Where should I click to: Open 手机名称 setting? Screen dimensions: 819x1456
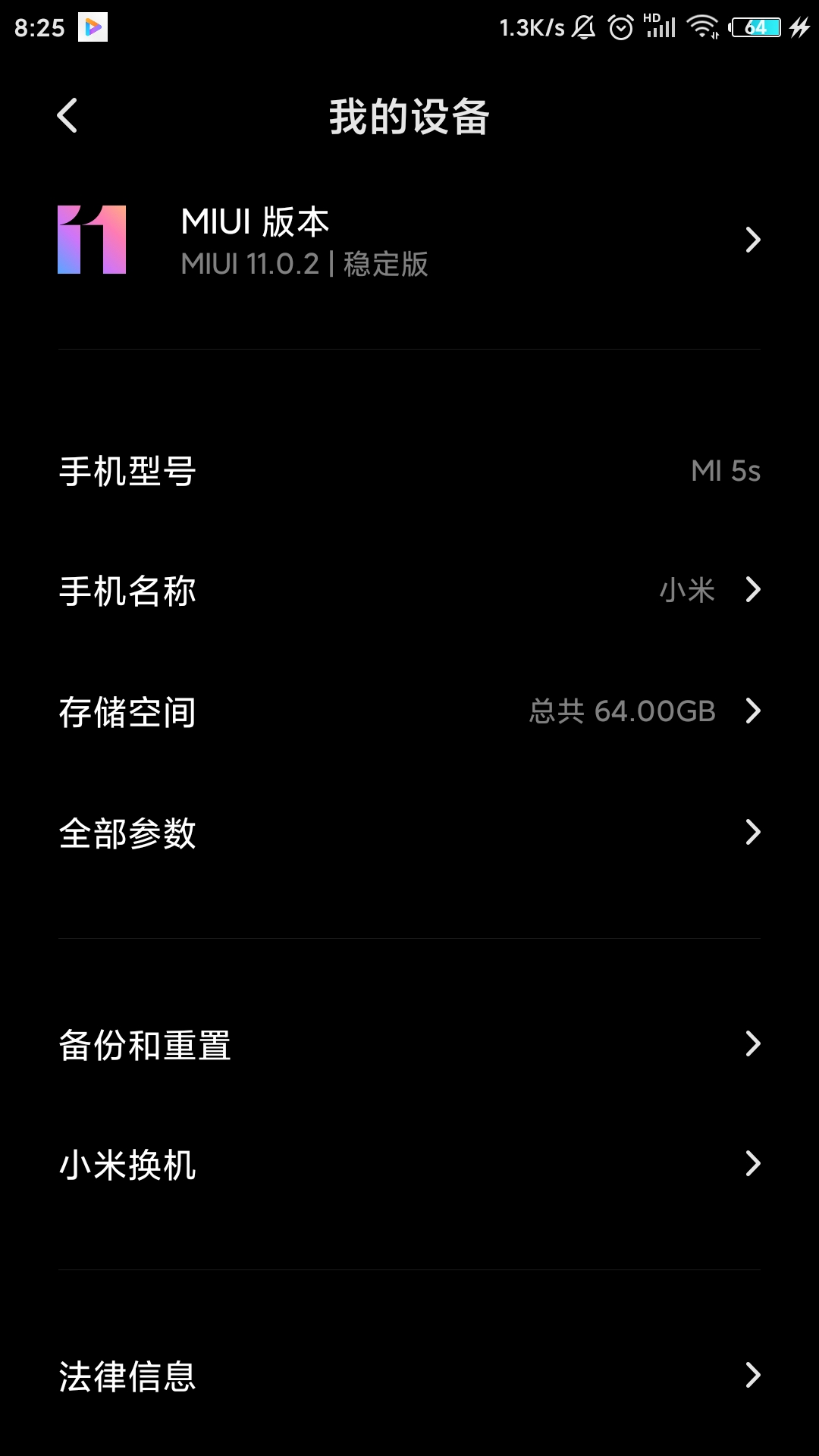pyautogui.click(x=409, y=590)
